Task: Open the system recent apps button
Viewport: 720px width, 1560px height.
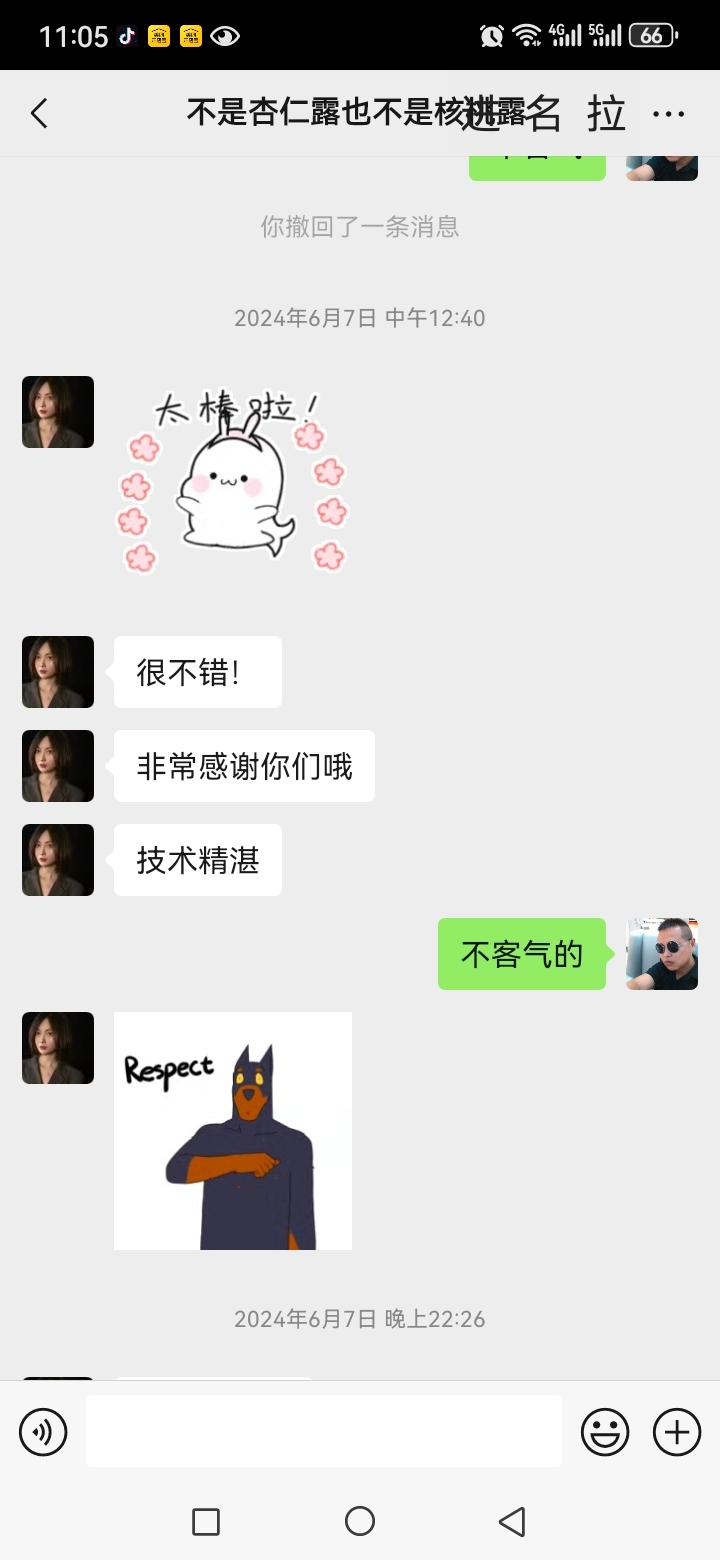Action: 206,1521
